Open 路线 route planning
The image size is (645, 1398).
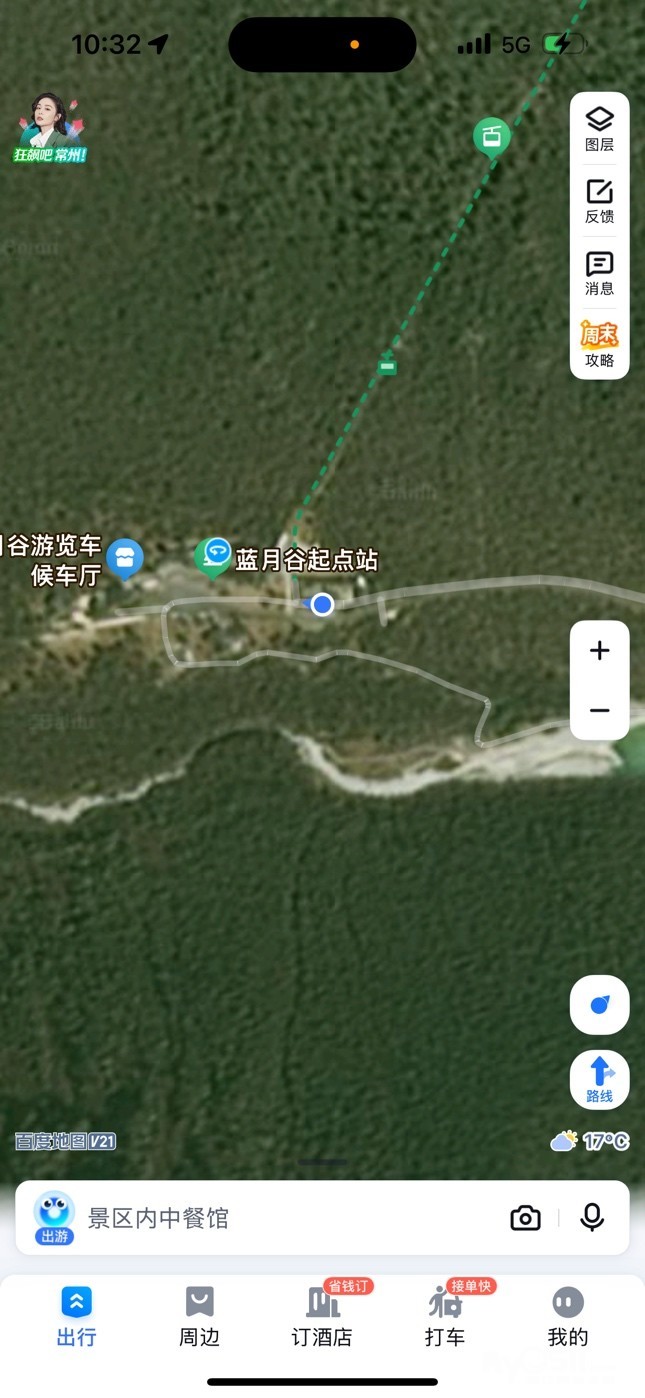(599, 1080)
